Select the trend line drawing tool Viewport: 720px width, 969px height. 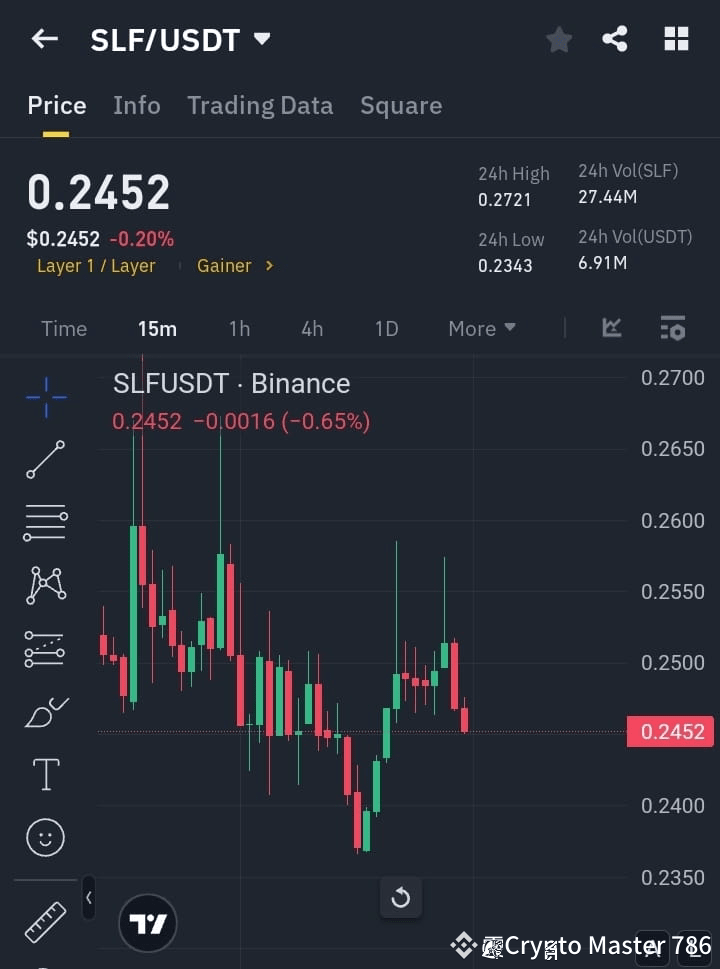[45, 460]
